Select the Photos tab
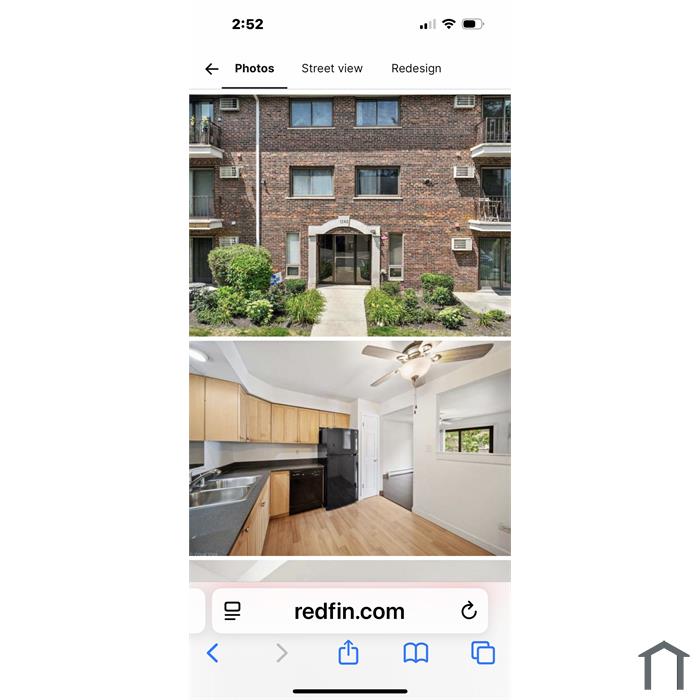Image resolution: width=700 pixels, height=700 pixels. [x=254, y=69]
